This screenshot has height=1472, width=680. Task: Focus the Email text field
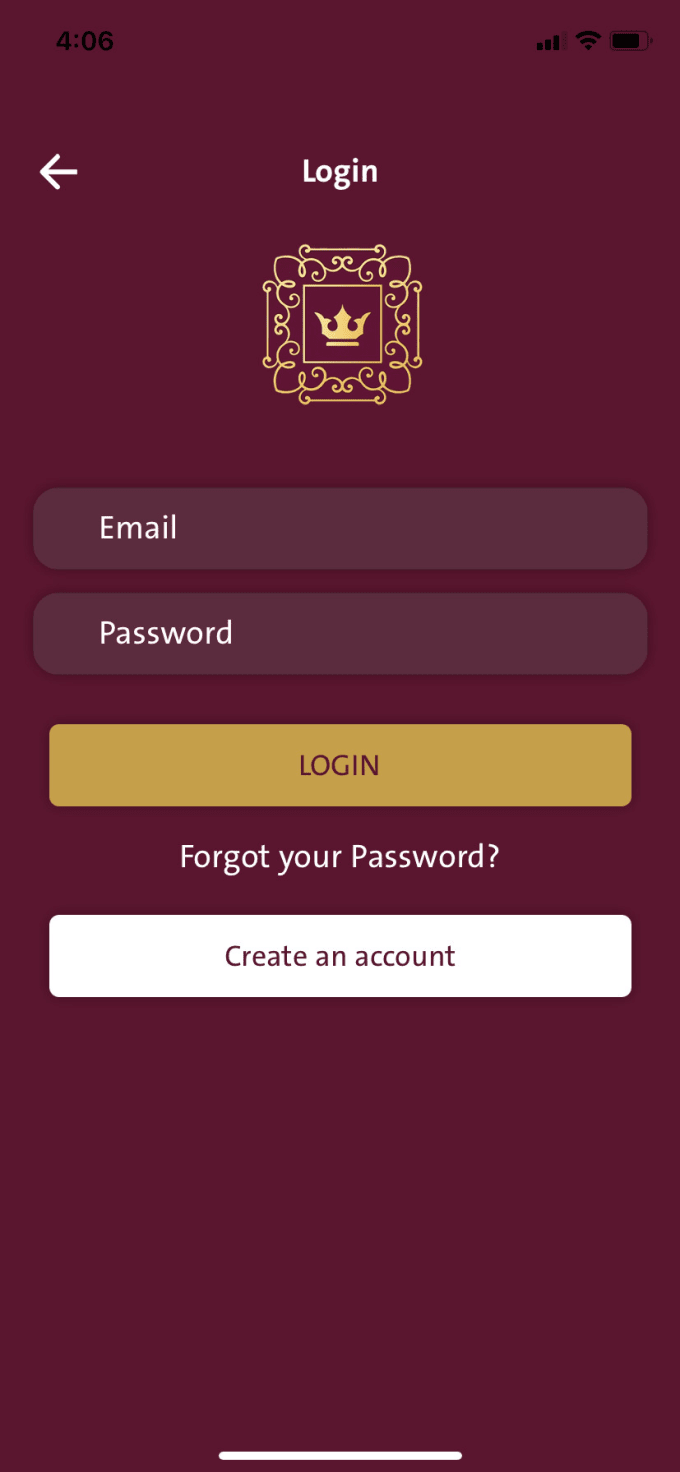tap(340, 528)
